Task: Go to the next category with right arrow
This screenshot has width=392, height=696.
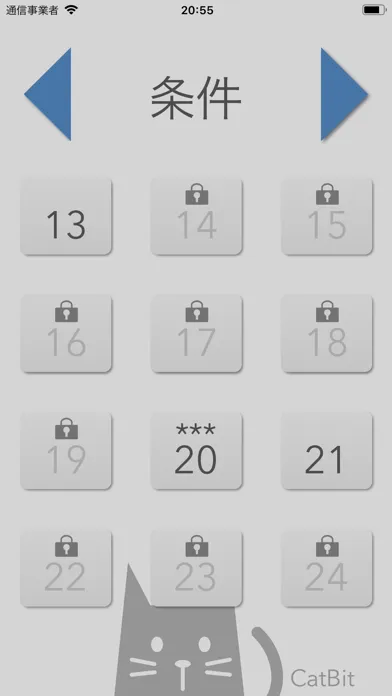Action: [x=343, y=95]
